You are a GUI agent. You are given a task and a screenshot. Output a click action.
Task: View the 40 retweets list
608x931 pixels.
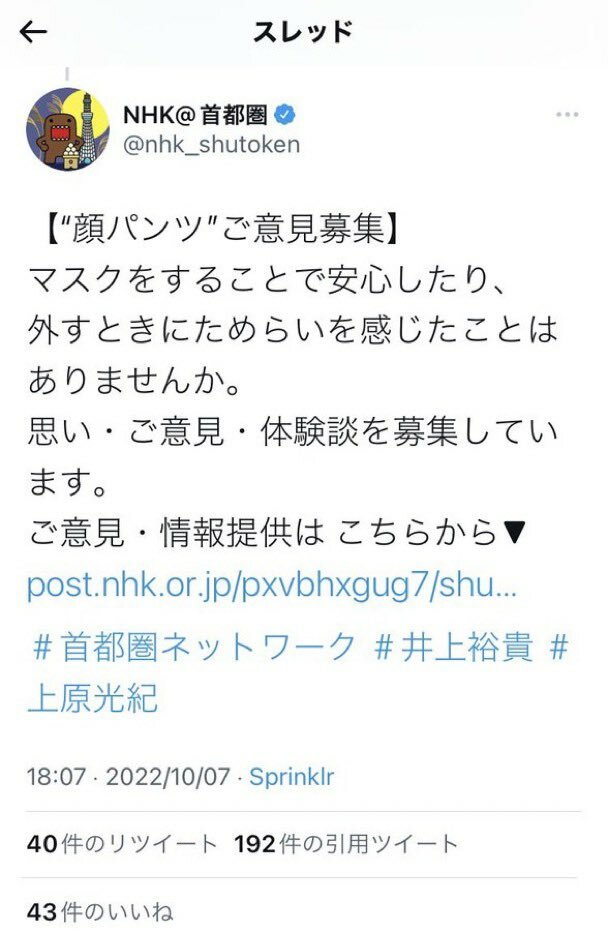tap(122, 844)
